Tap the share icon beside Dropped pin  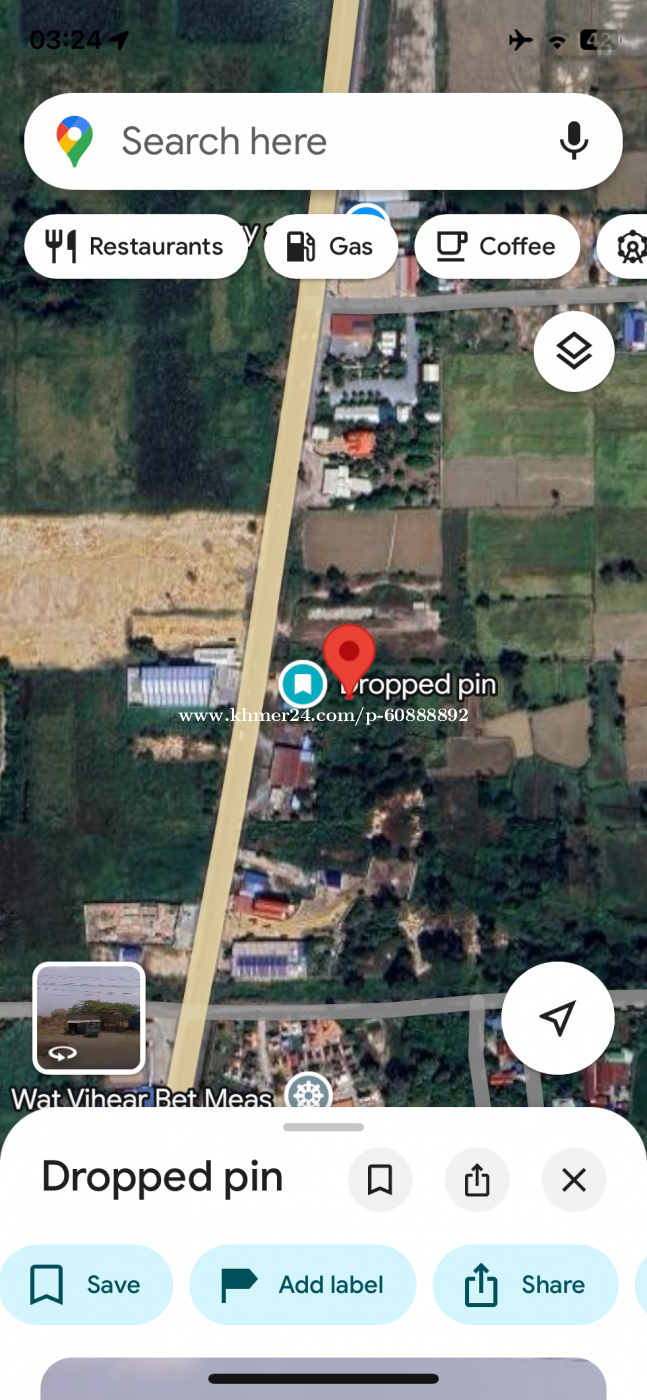[x=477, y=1180]
